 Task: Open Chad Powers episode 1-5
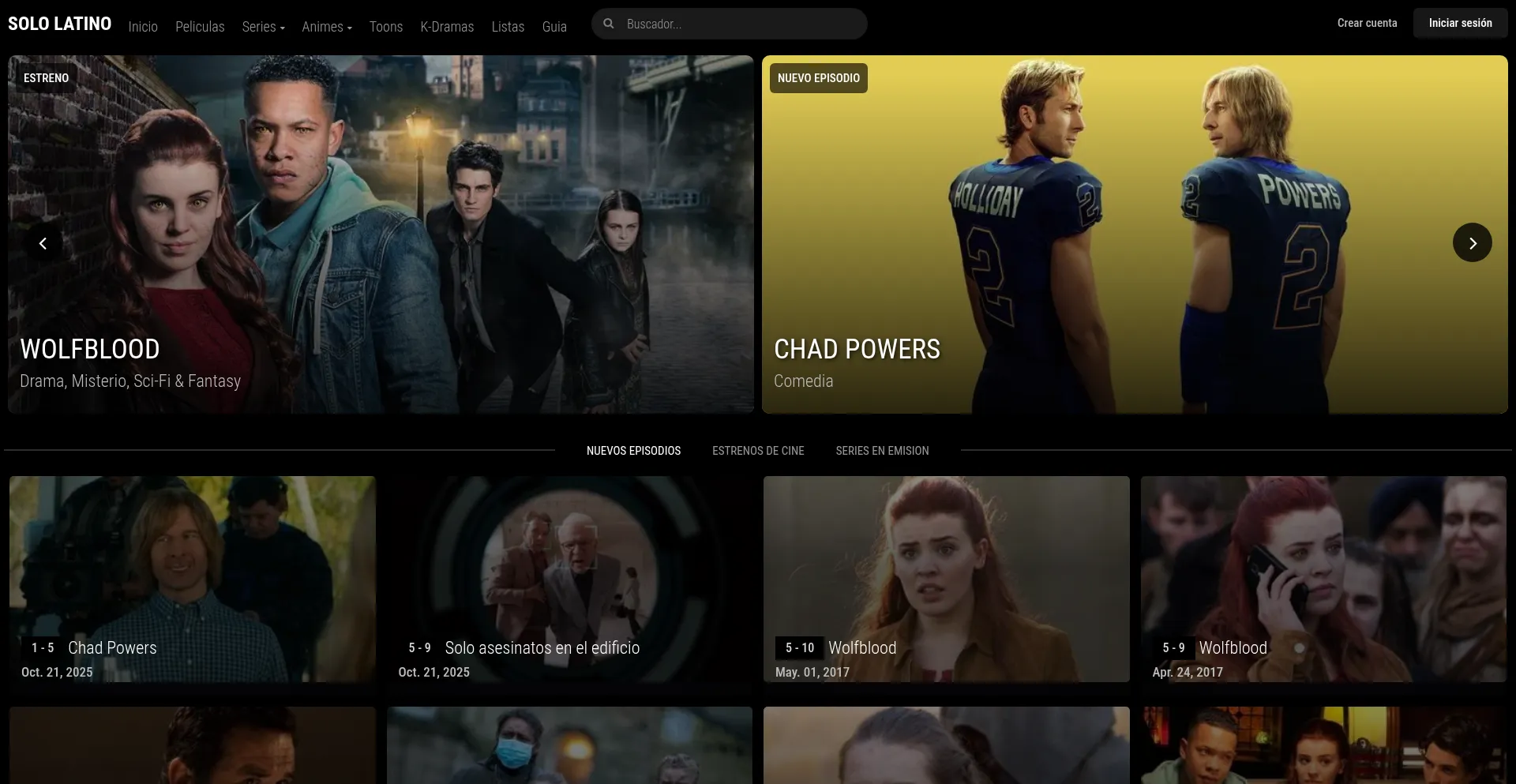[193, 579]
